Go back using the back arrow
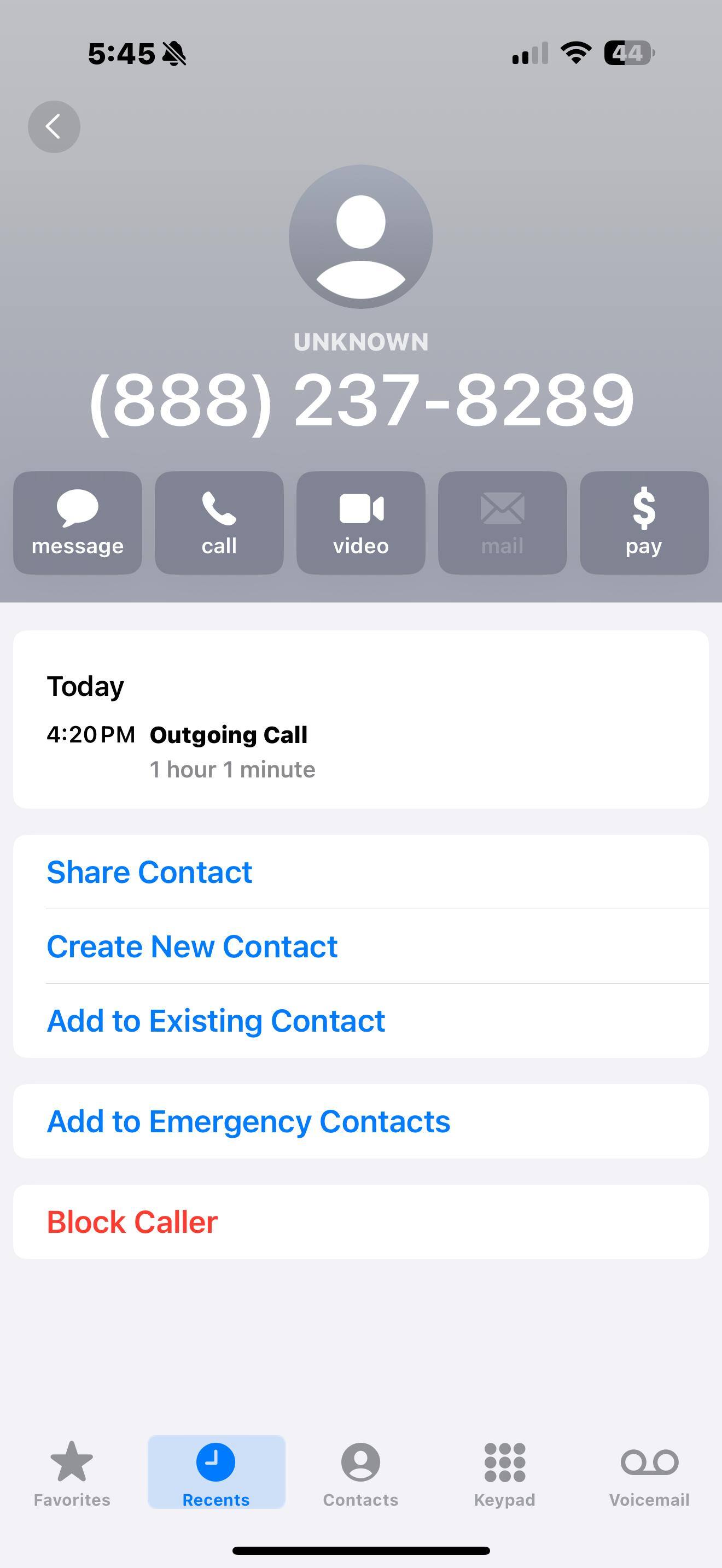Viewport: 722px width, 1568px height. click(x=54, y=127)
